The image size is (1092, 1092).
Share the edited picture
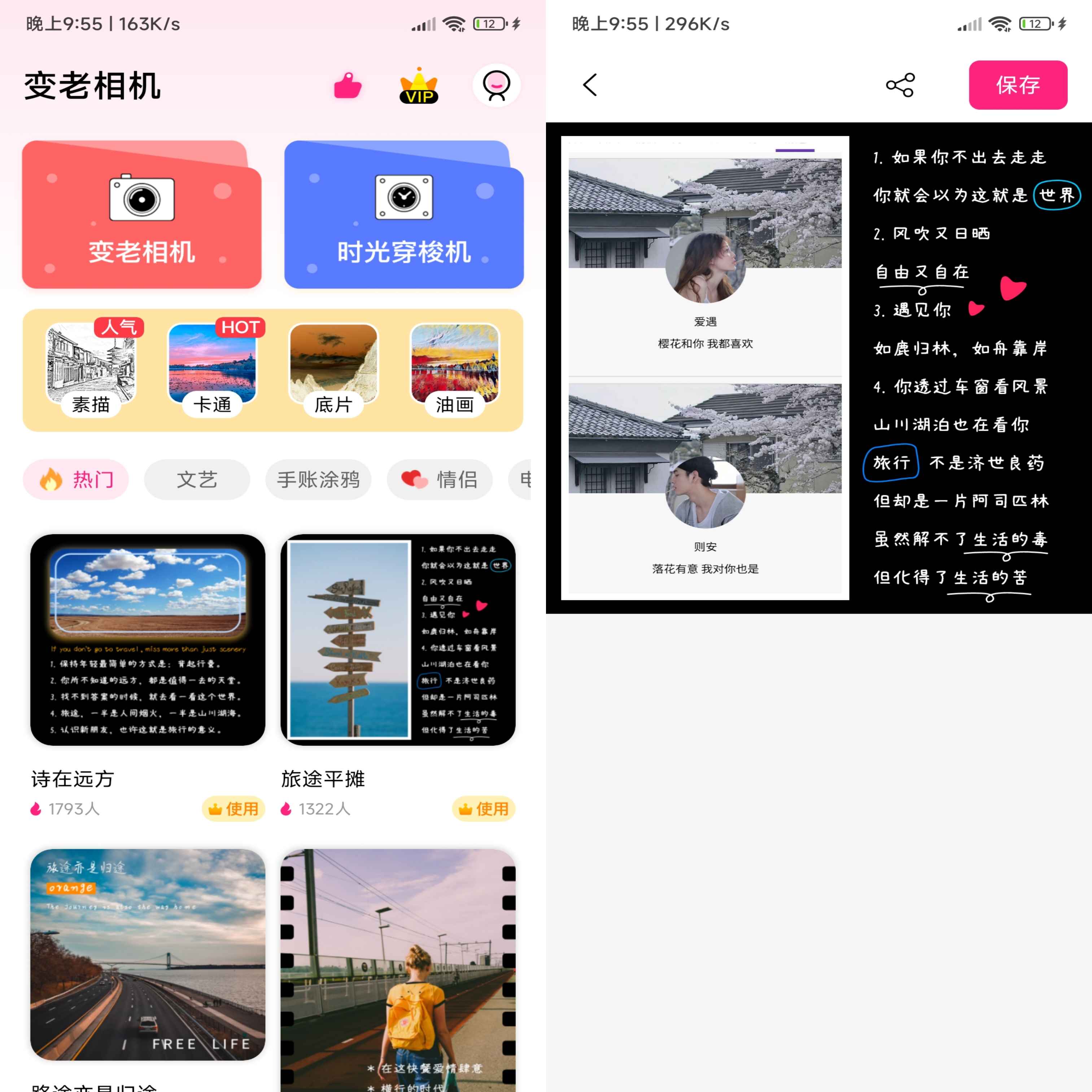click(900, 86)
